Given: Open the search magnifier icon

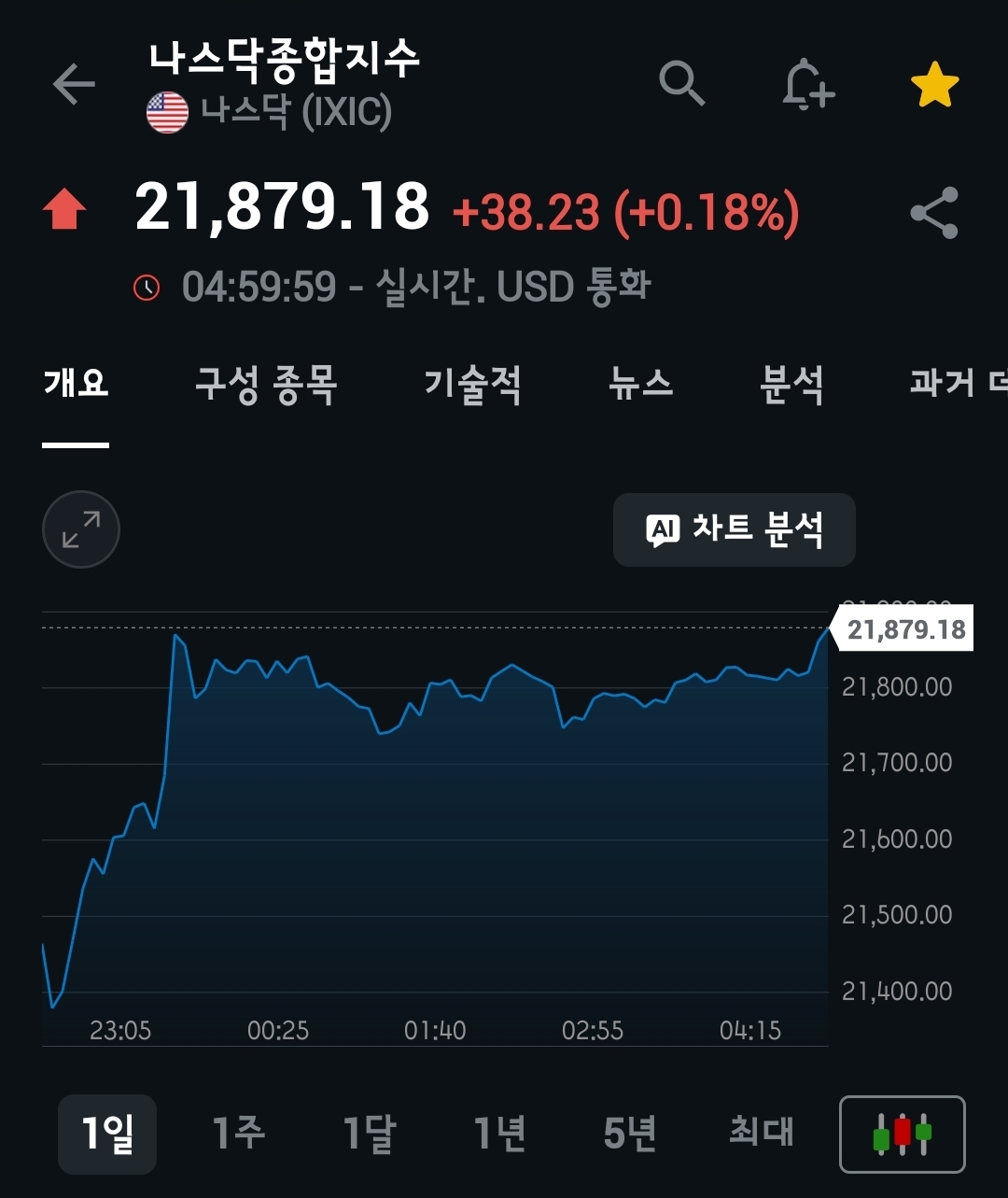Looking at the screenshot, I should pyautogui.click(x=681, y=85).
